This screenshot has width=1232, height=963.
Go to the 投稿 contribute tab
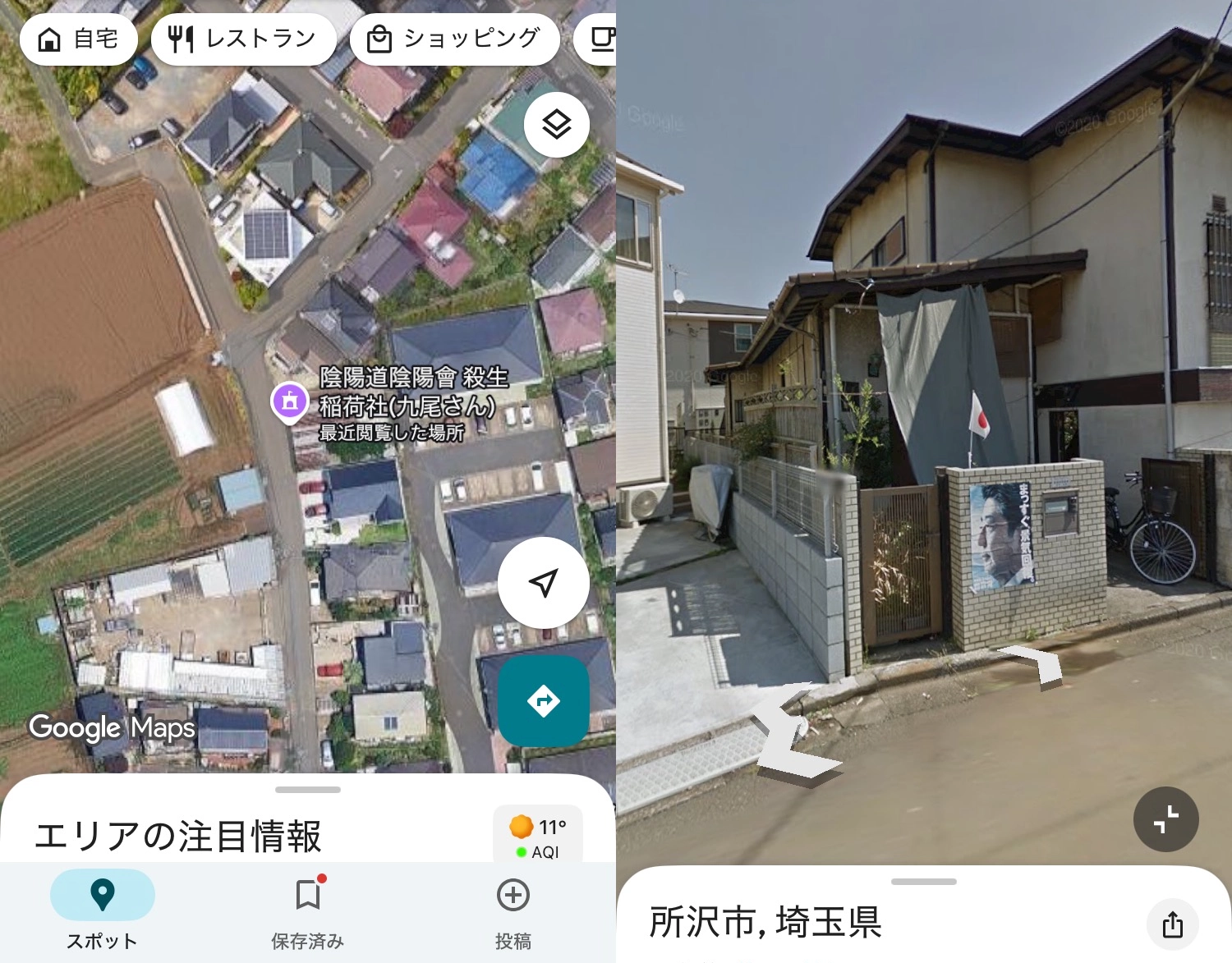(513, 910)
